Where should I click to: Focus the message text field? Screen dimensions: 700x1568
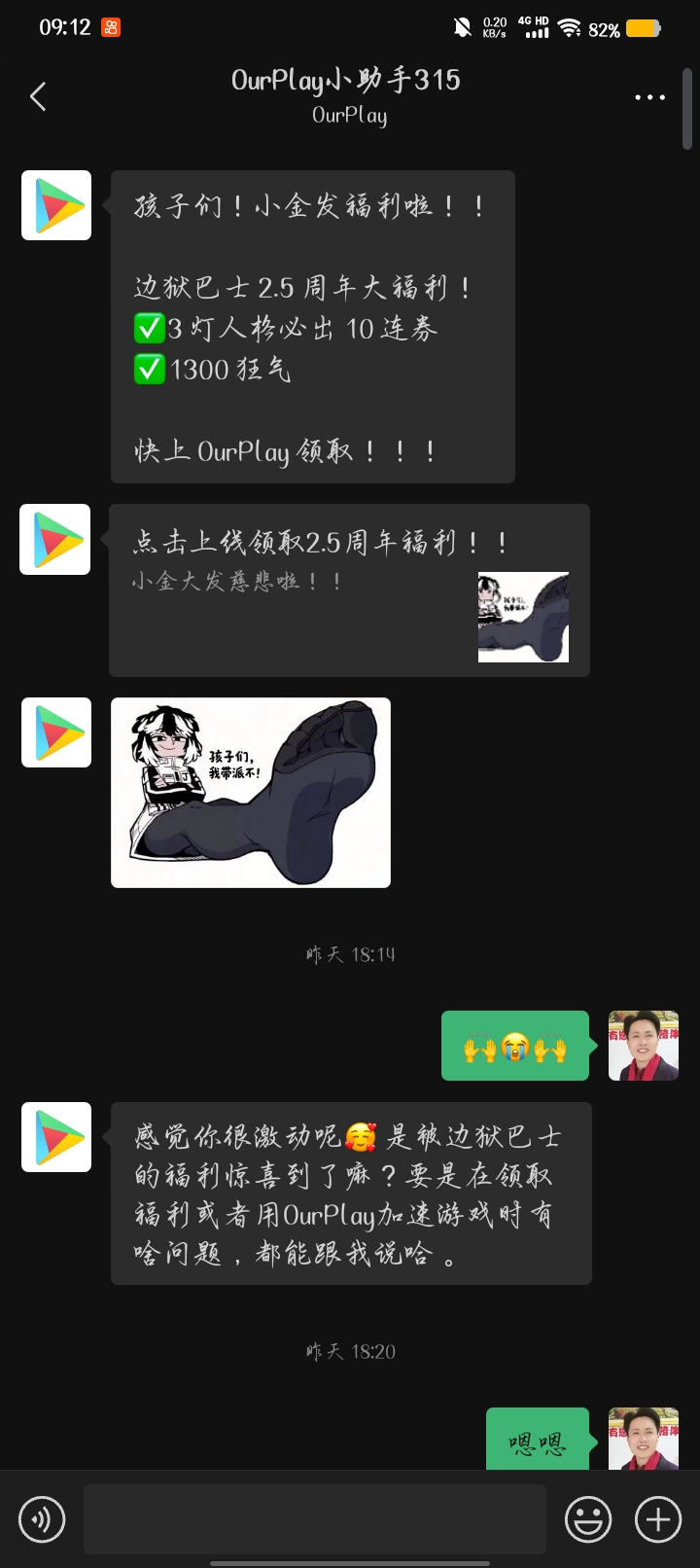[x=315, y=1518]
